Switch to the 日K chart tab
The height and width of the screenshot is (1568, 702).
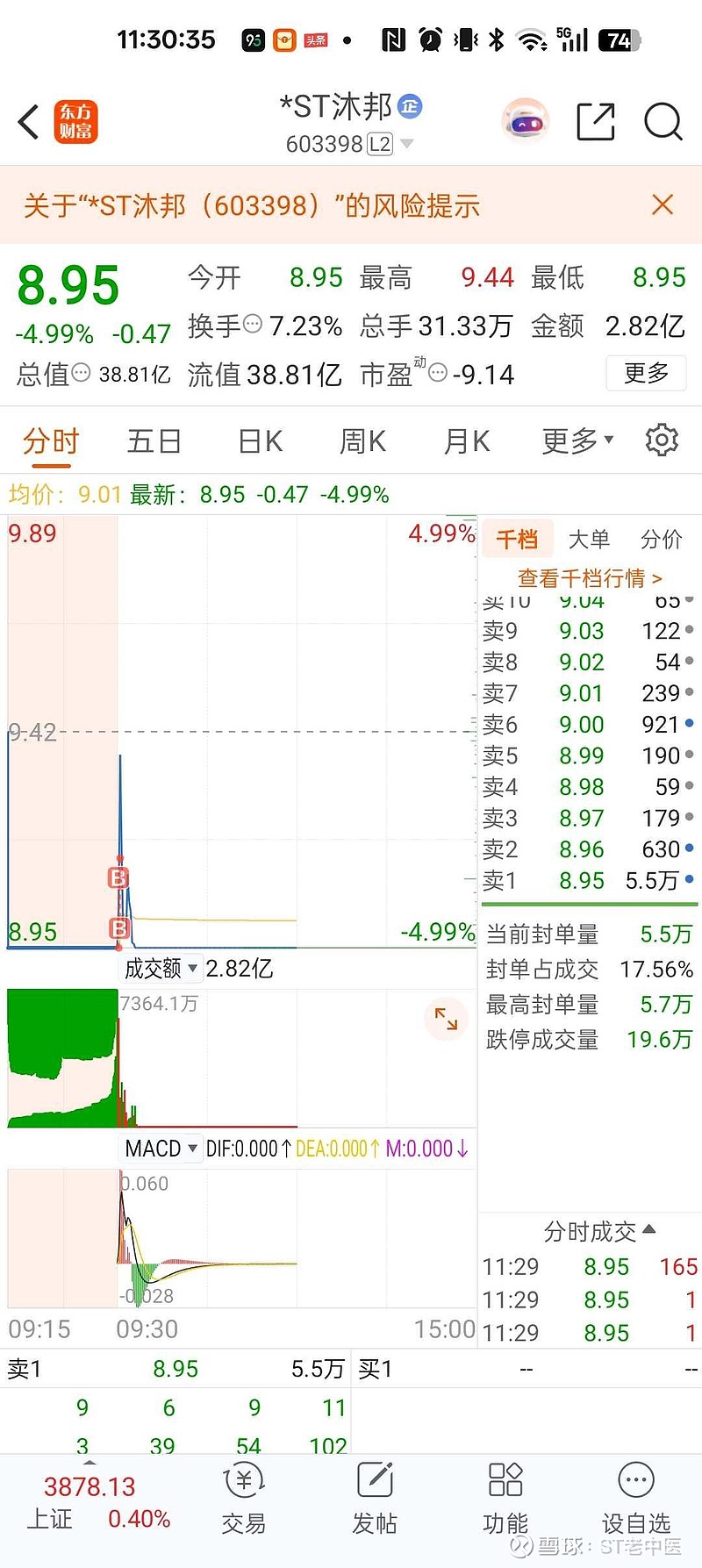[x=260, y=440]
